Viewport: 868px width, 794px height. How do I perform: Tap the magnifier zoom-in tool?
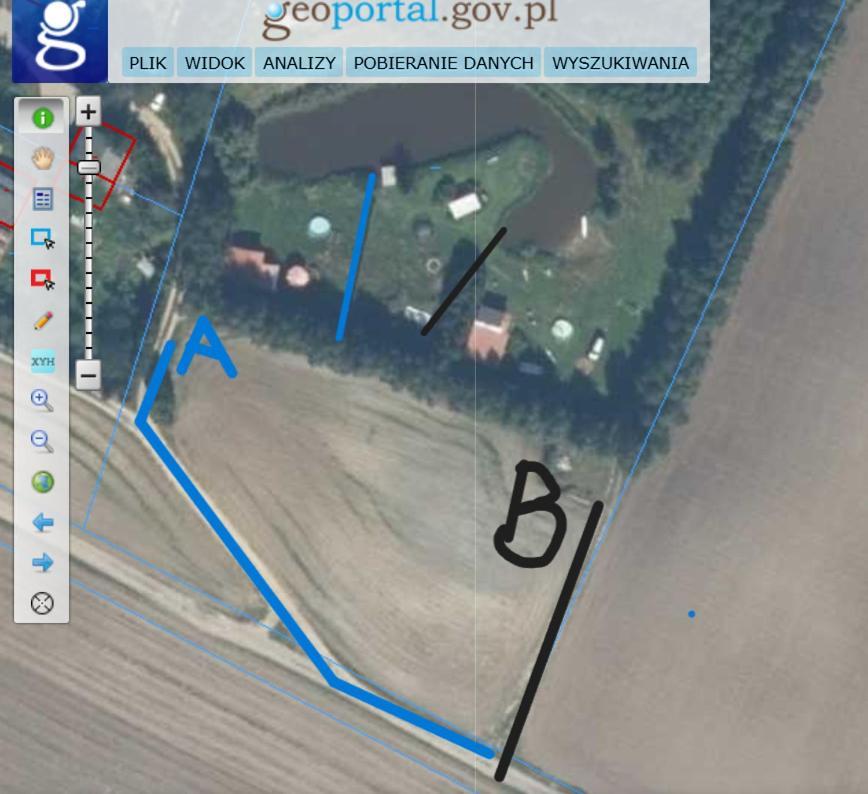[x=42, y=401]
